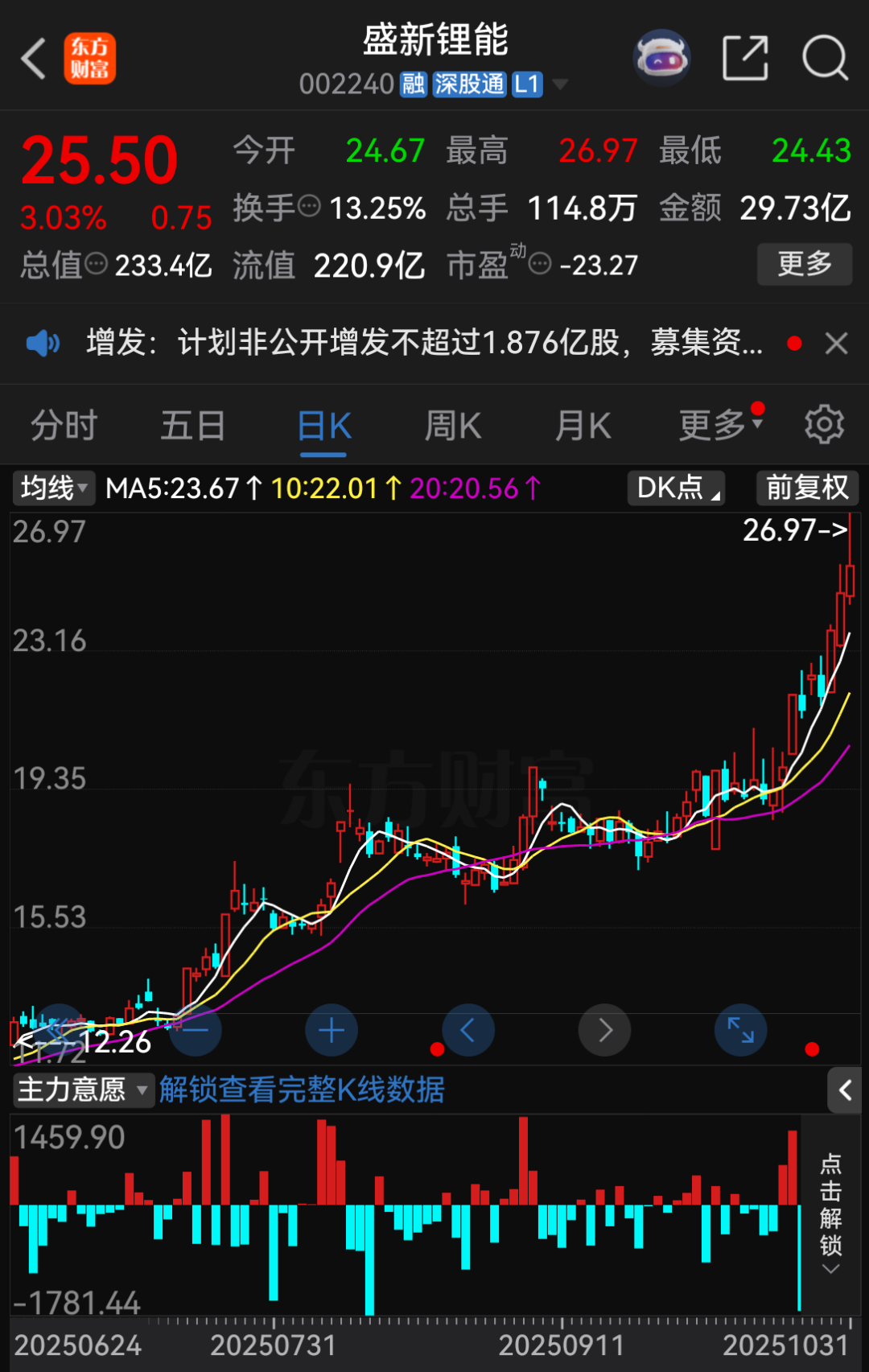Image resolution: width=869 pixels, height=1372 pixels.
Task: Switch to the 五日 chart tab
Action: (192, 426)
